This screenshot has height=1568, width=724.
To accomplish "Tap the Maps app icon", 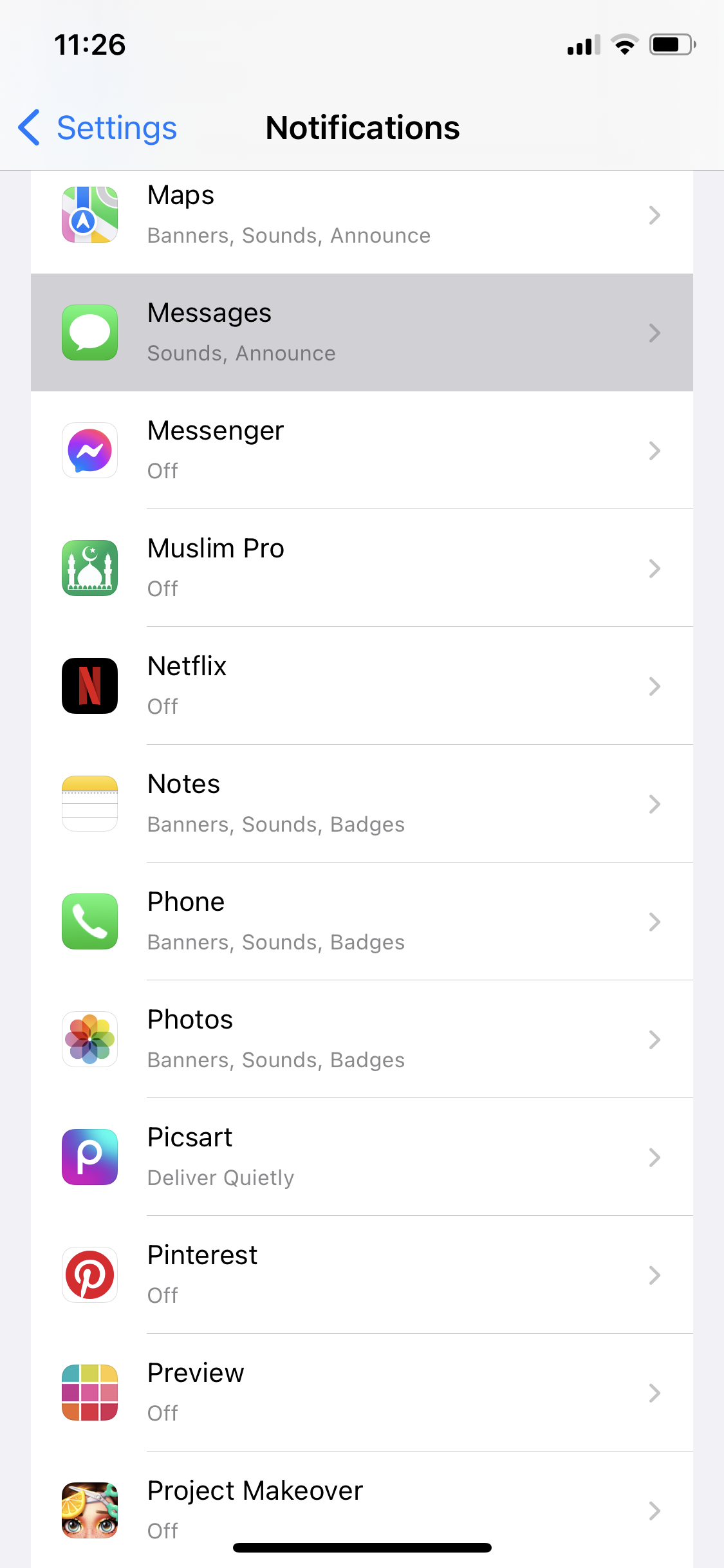I will [89, 214].
